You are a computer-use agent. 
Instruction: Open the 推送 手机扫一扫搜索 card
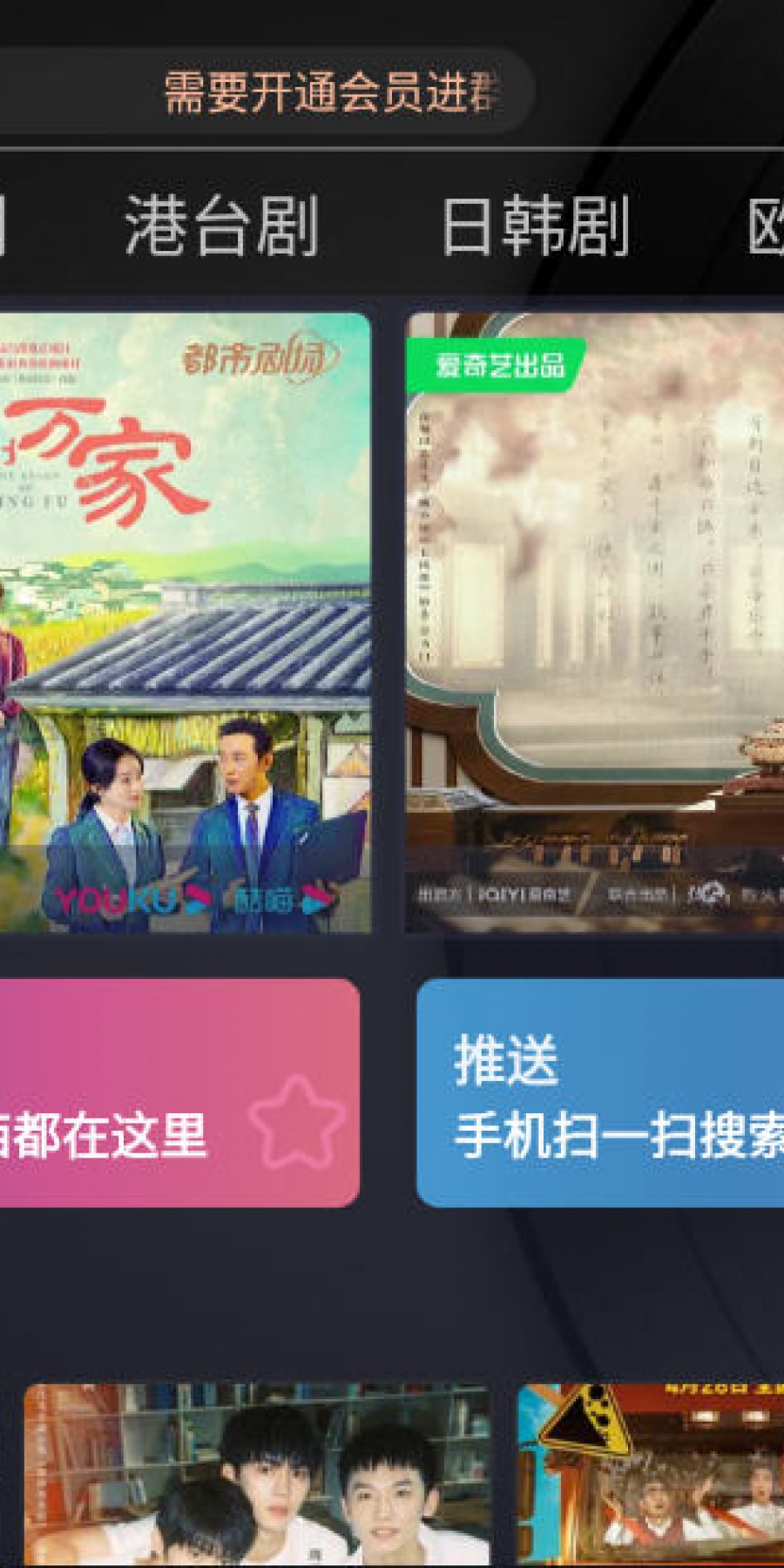pos(601,1093)
